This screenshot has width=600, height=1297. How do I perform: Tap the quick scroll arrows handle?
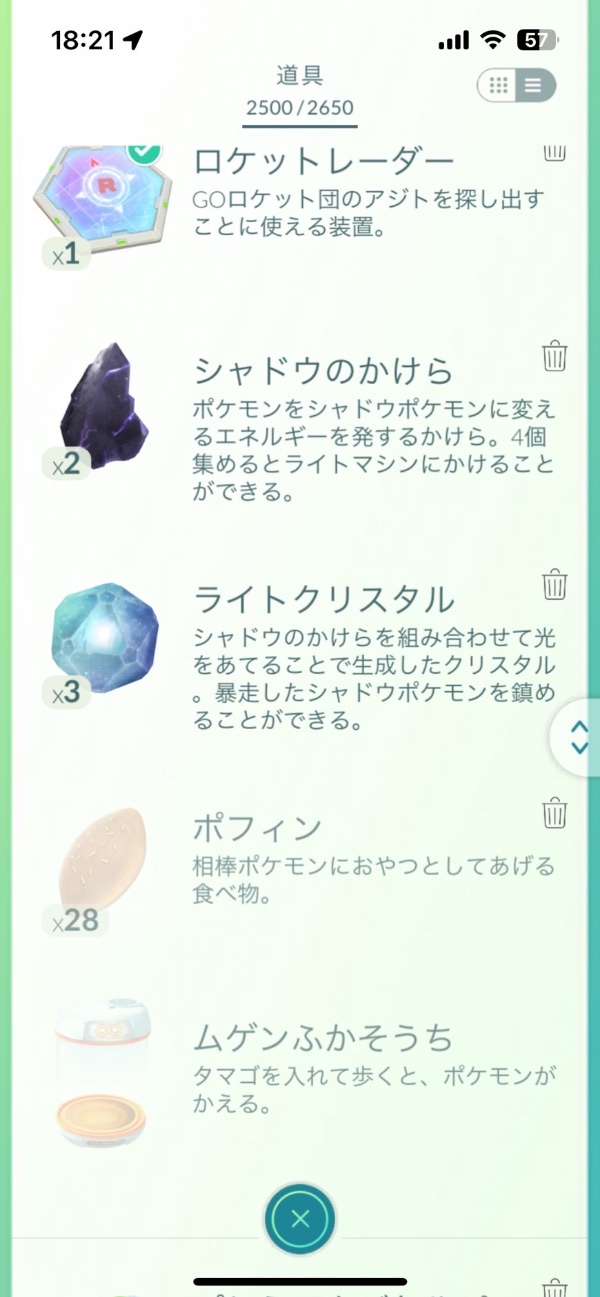579,739
